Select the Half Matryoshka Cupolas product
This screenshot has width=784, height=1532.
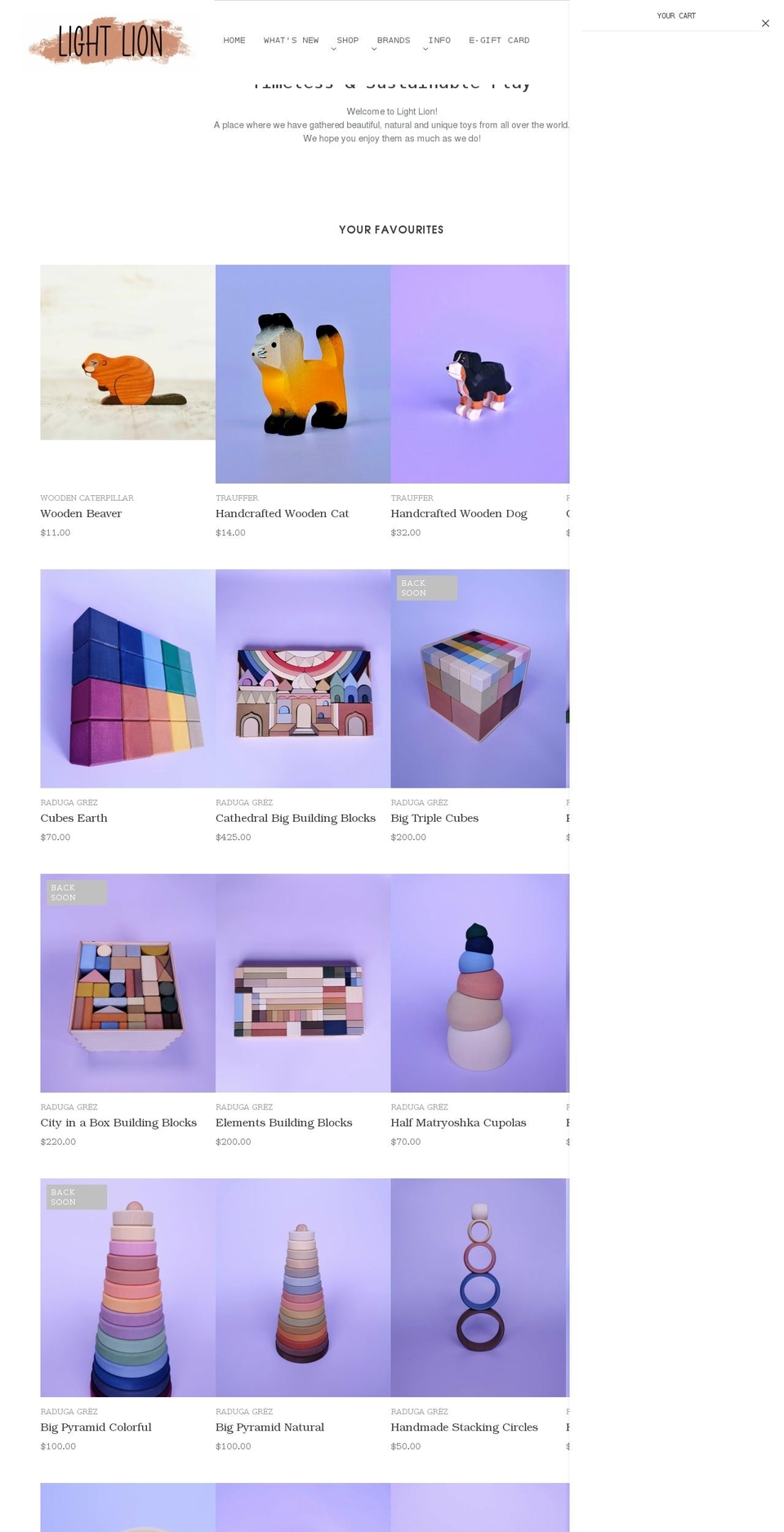(x=458, y=1123)
